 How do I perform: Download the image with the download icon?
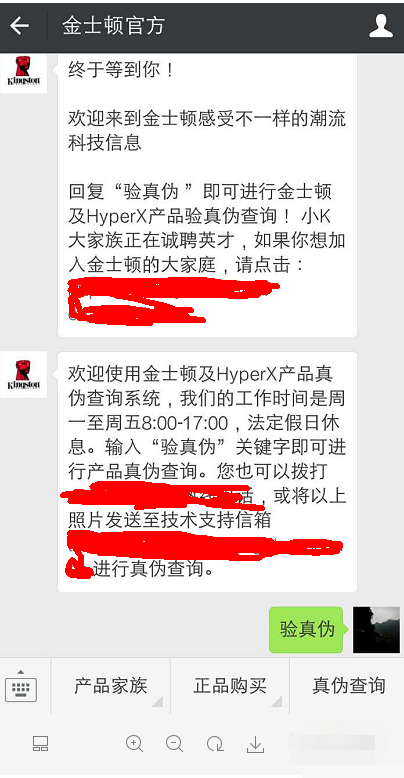coord(255,744)
